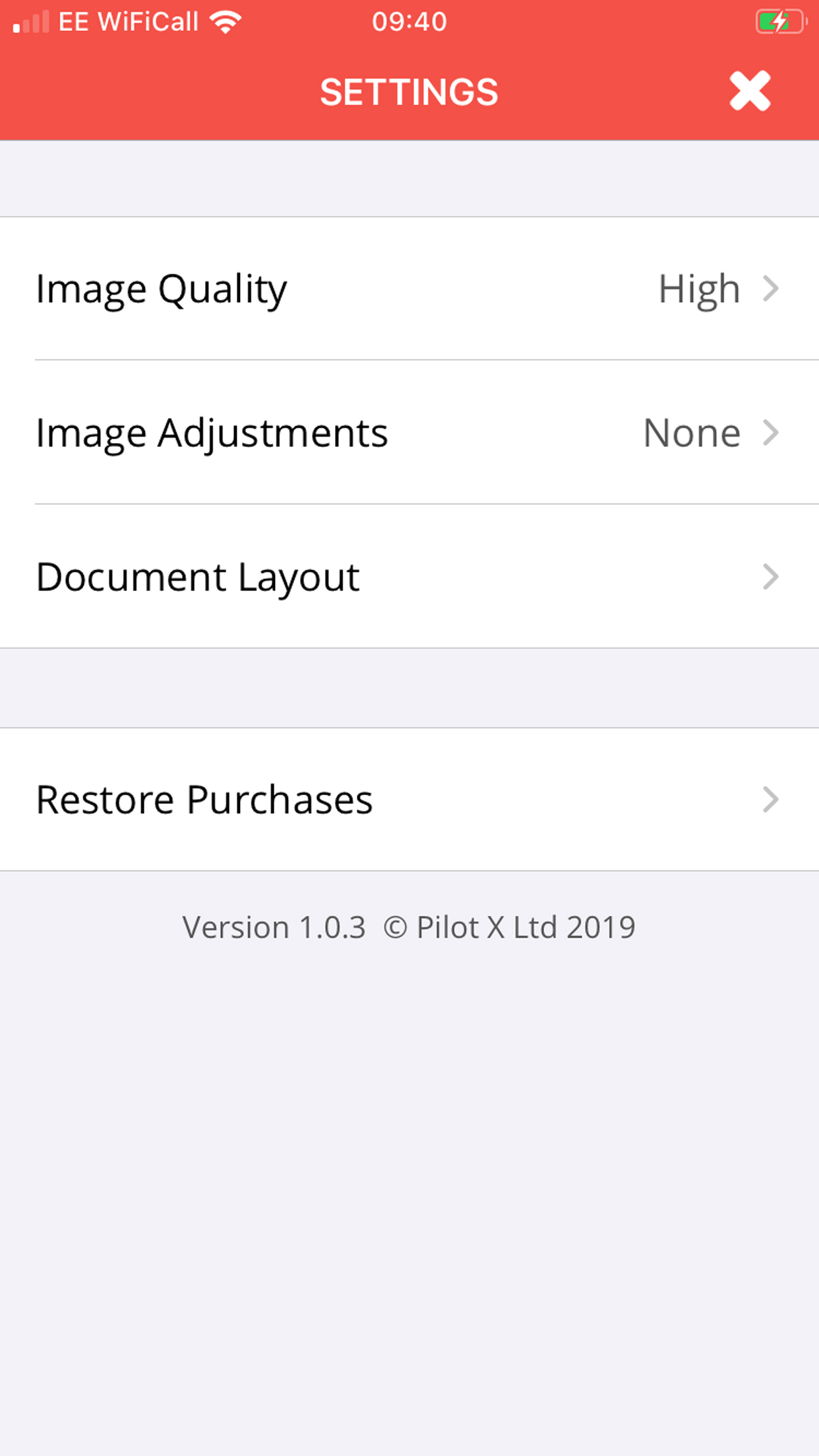Select the Image Quality row label
The image size is (819, 1456).
161,288
